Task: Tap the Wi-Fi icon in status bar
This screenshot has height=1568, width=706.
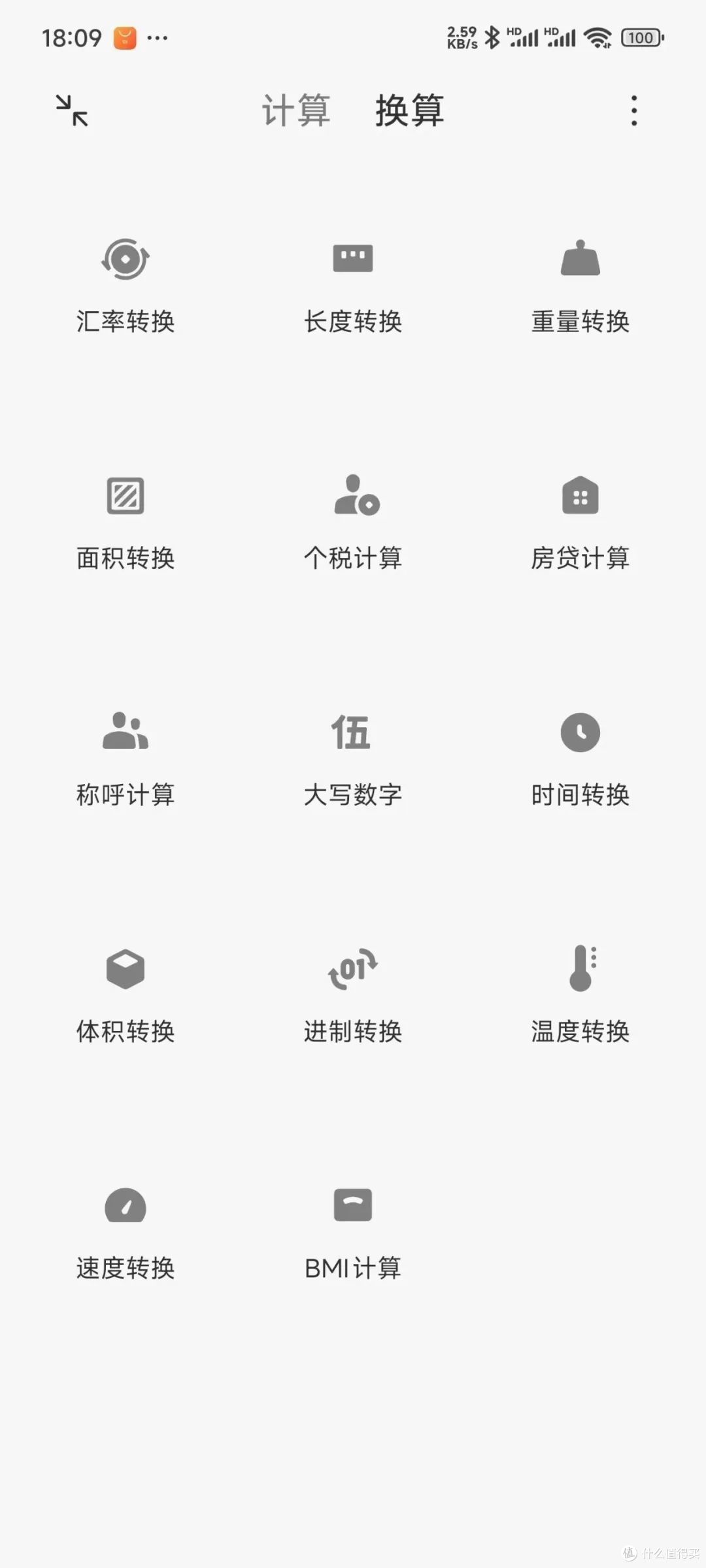Action: (598, 38)
